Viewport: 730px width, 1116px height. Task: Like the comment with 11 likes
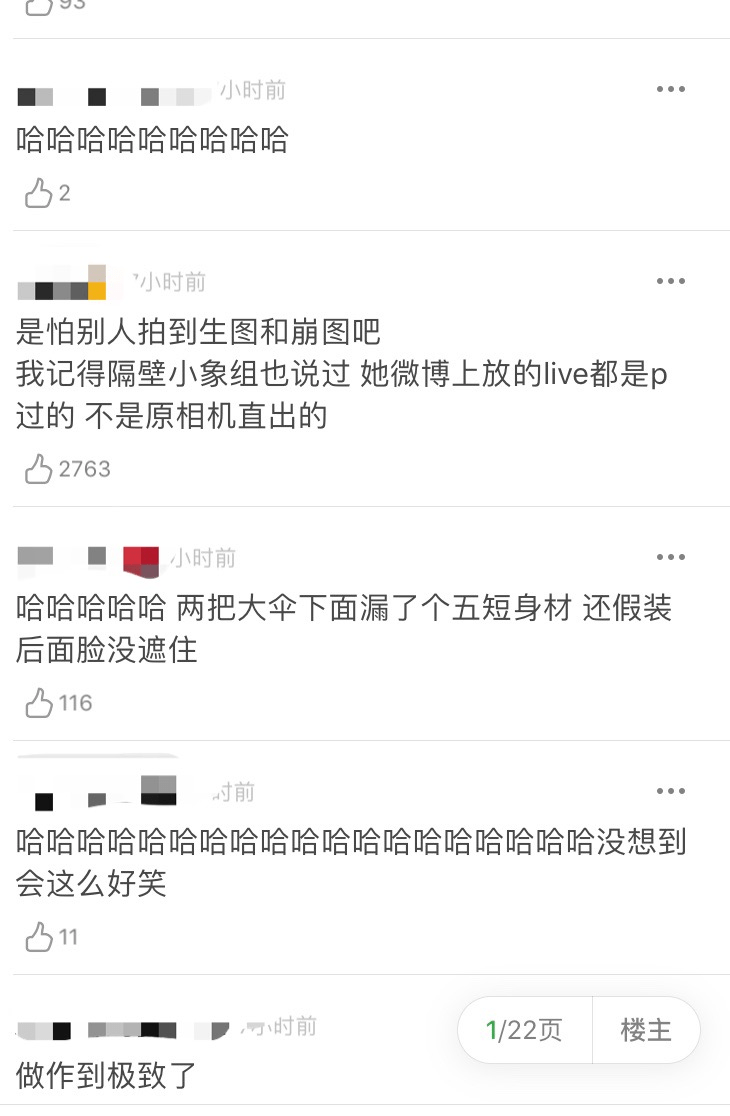tap(39, 937)
